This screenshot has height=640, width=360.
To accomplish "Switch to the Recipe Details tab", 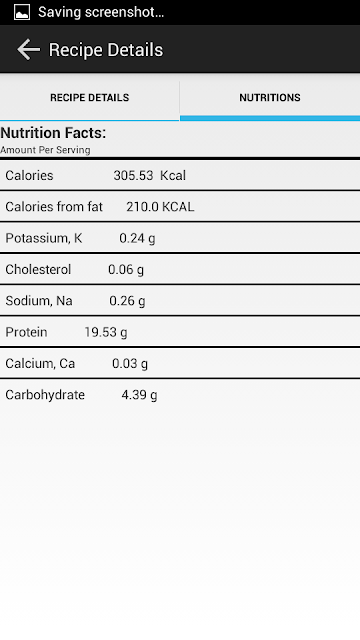I will [89, 98].
